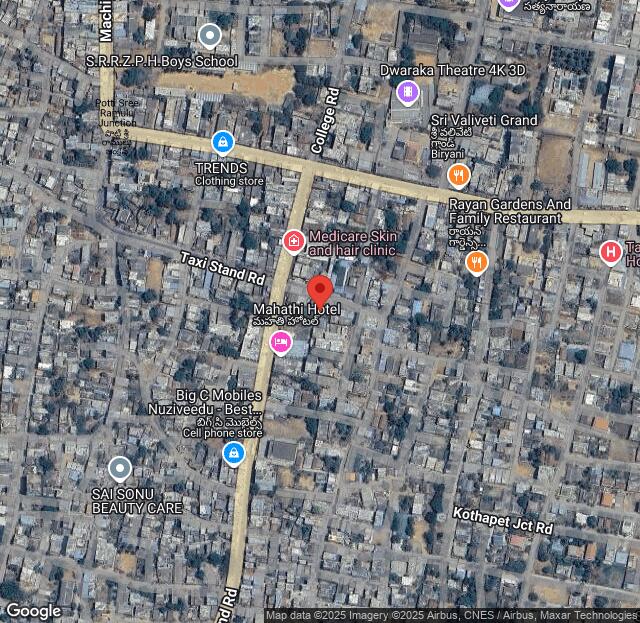Tap the pink Mahathi Hotel lodging marker
Viewport: 640px width, 623px height.
(x=281, y=344)
